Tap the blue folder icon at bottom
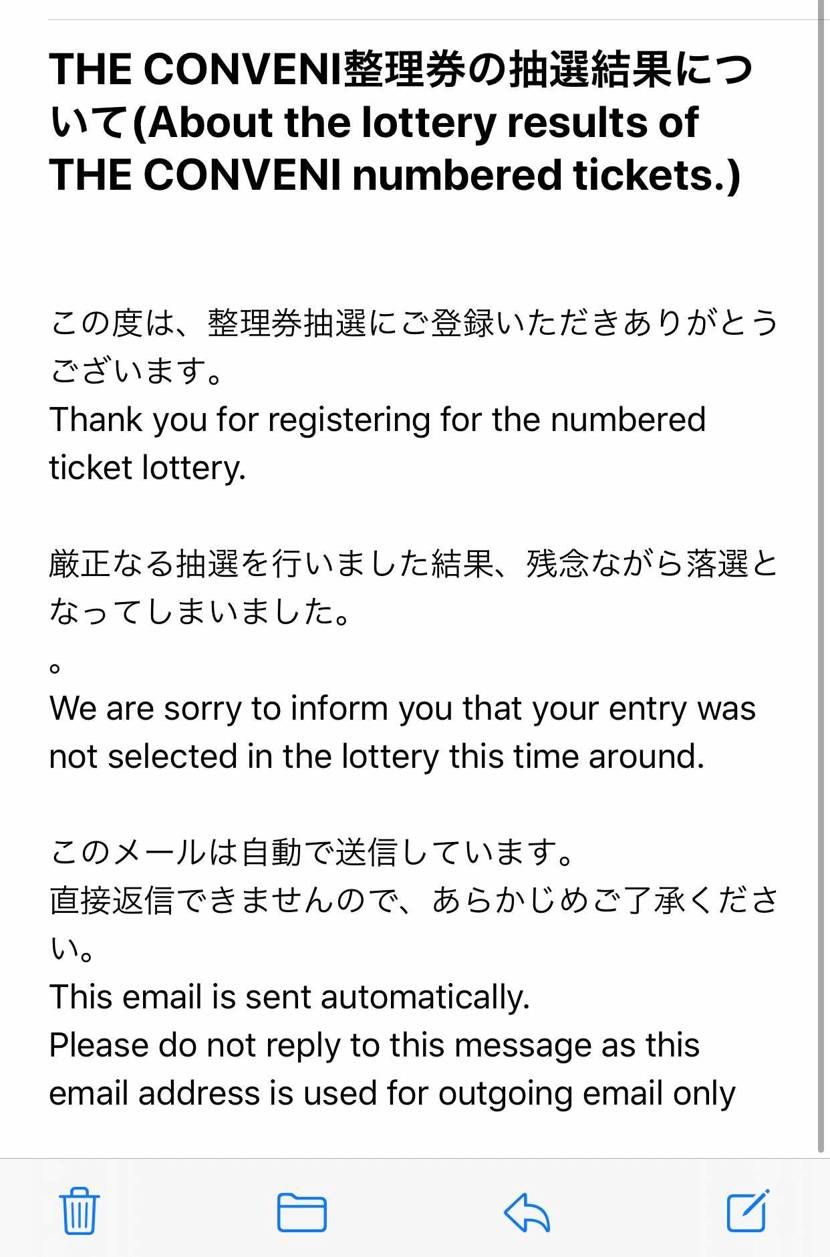The width and height of the screenshot is (830, 1257). pyautogui.click(x=302, y=1211)
